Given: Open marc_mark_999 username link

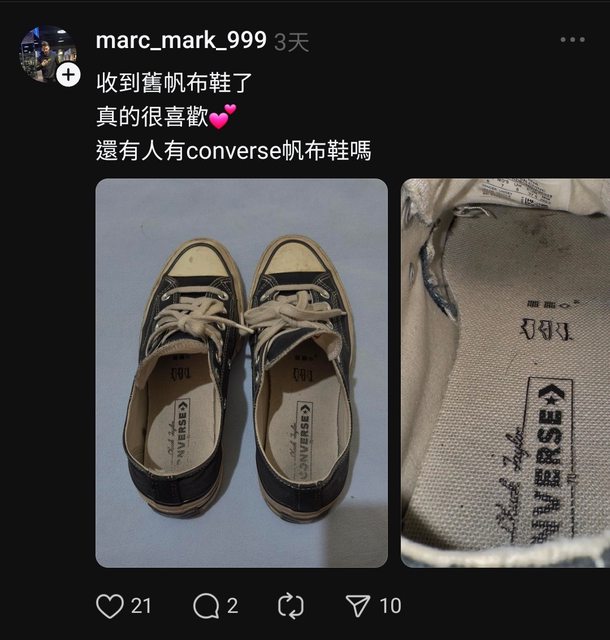Looking at the screenshot, I should (x=181, y=40).
